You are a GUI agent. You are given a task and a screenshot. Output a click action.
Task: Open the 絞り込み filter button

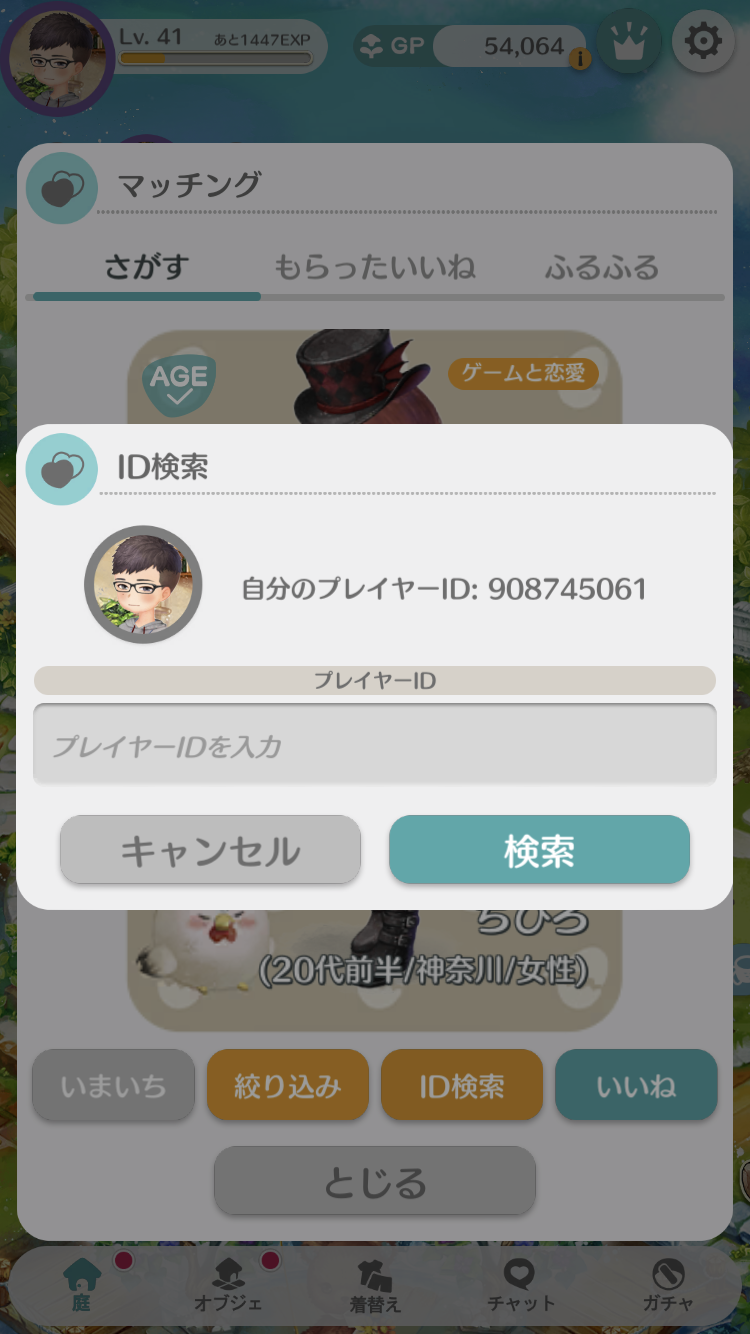point(288,1085)
